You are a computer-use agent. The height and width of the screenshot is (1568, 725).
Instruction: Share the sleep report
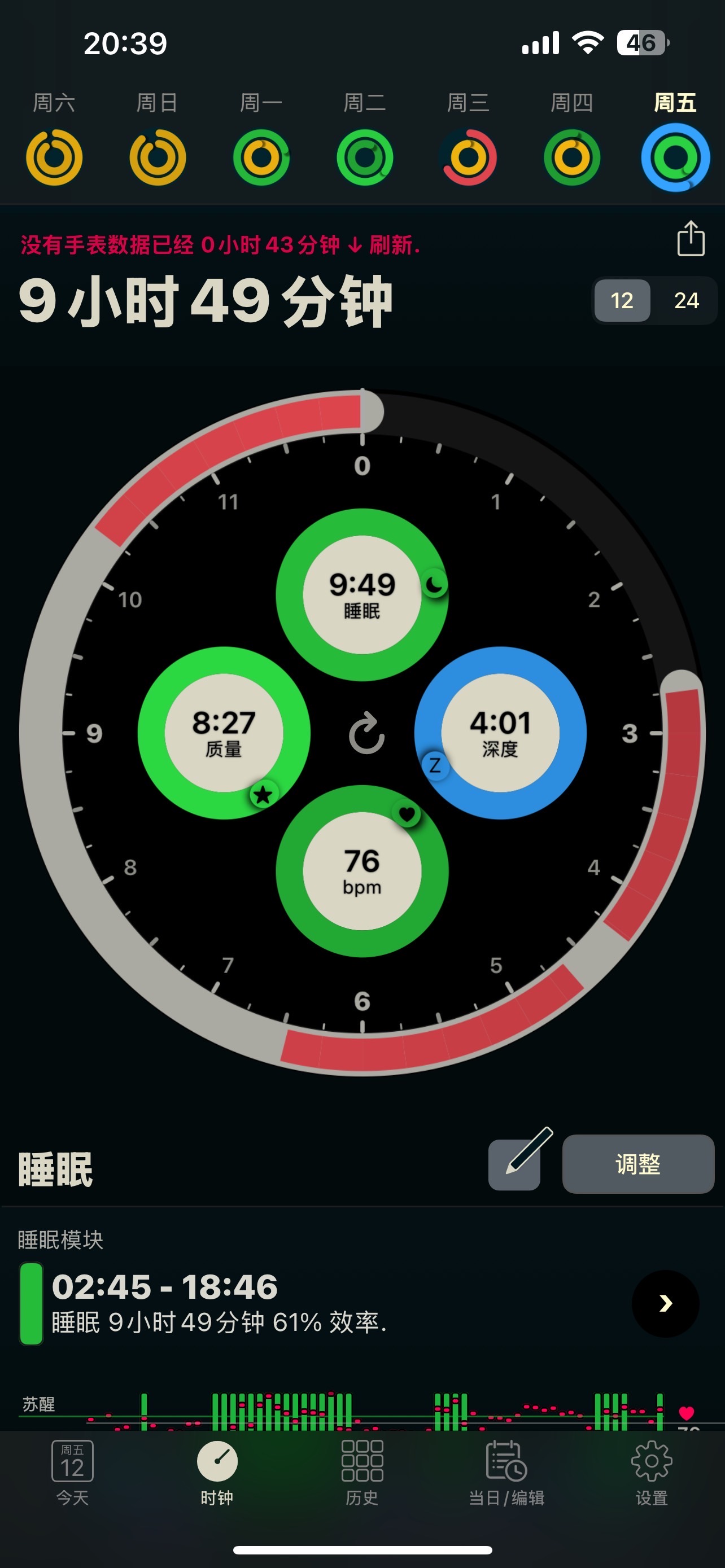tap(691, 238)
